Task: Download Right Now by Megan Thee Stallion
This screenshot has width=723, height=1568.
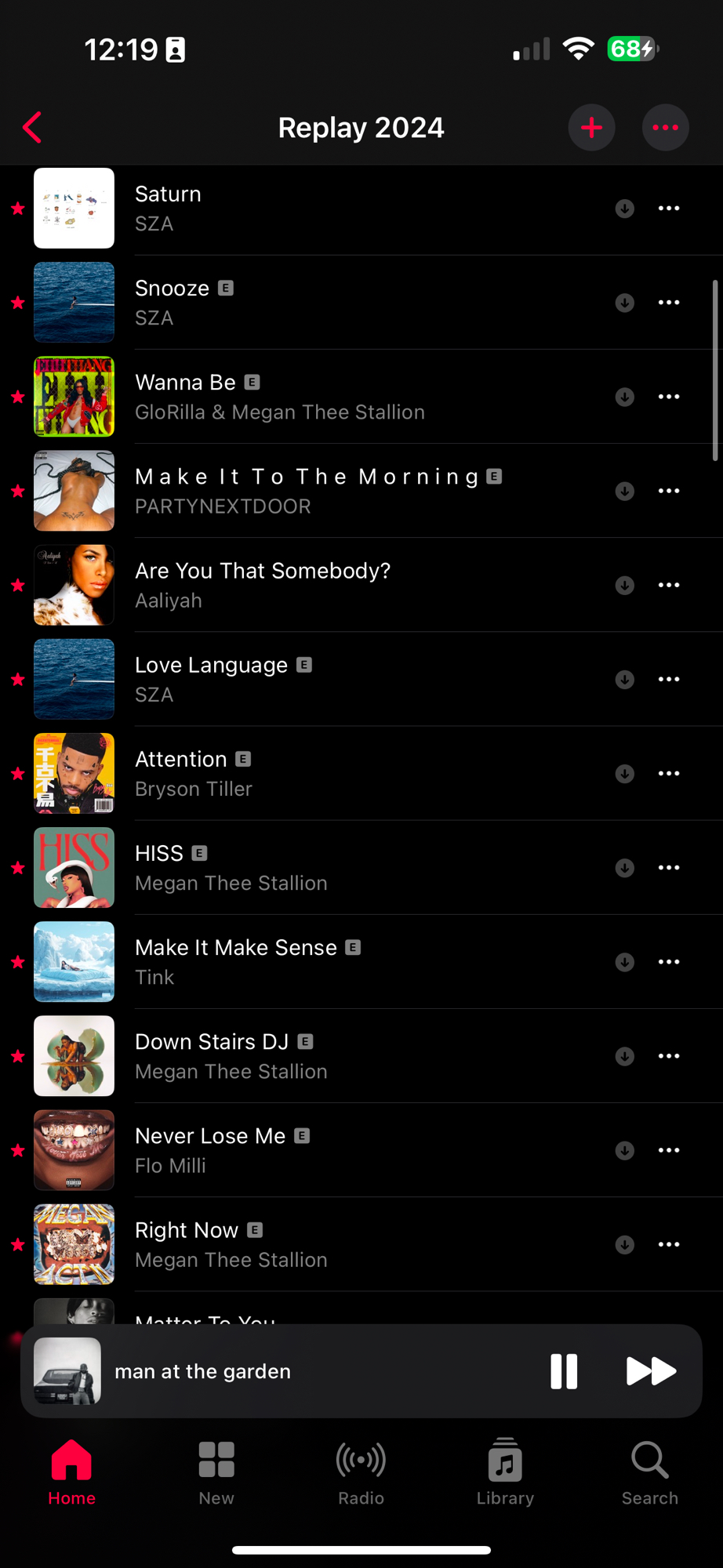Action: [x=624, y=1244]
